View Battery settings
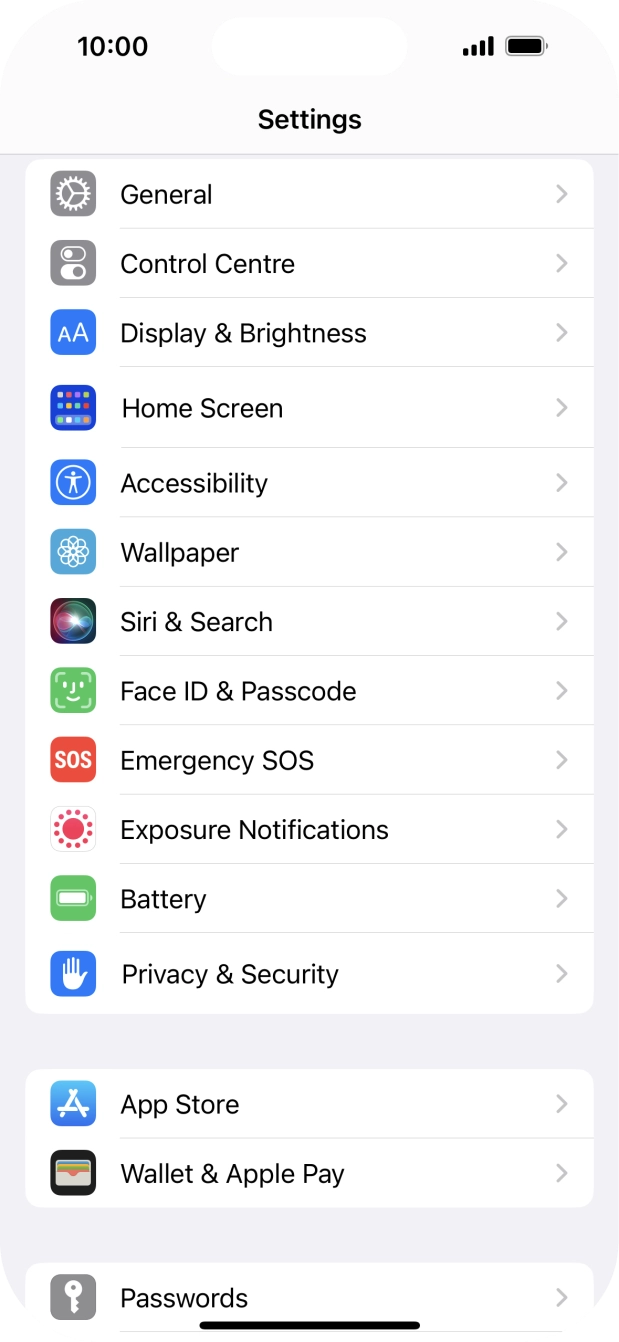Screen dimensions: 619x1342 click(x=309, y=899)
